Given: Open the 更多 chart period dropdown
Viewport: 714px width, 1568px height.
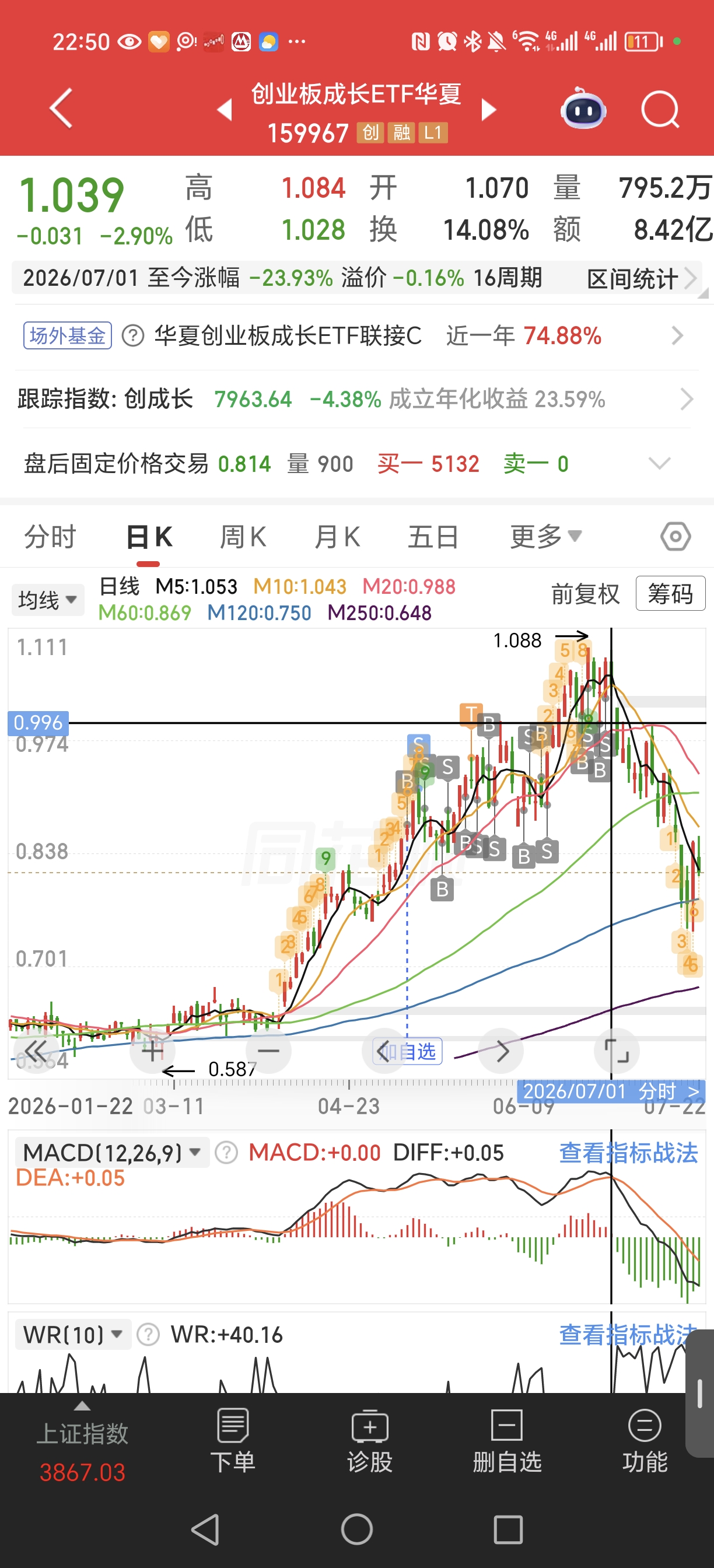Looking at the screenshot, I should (545, 537).
